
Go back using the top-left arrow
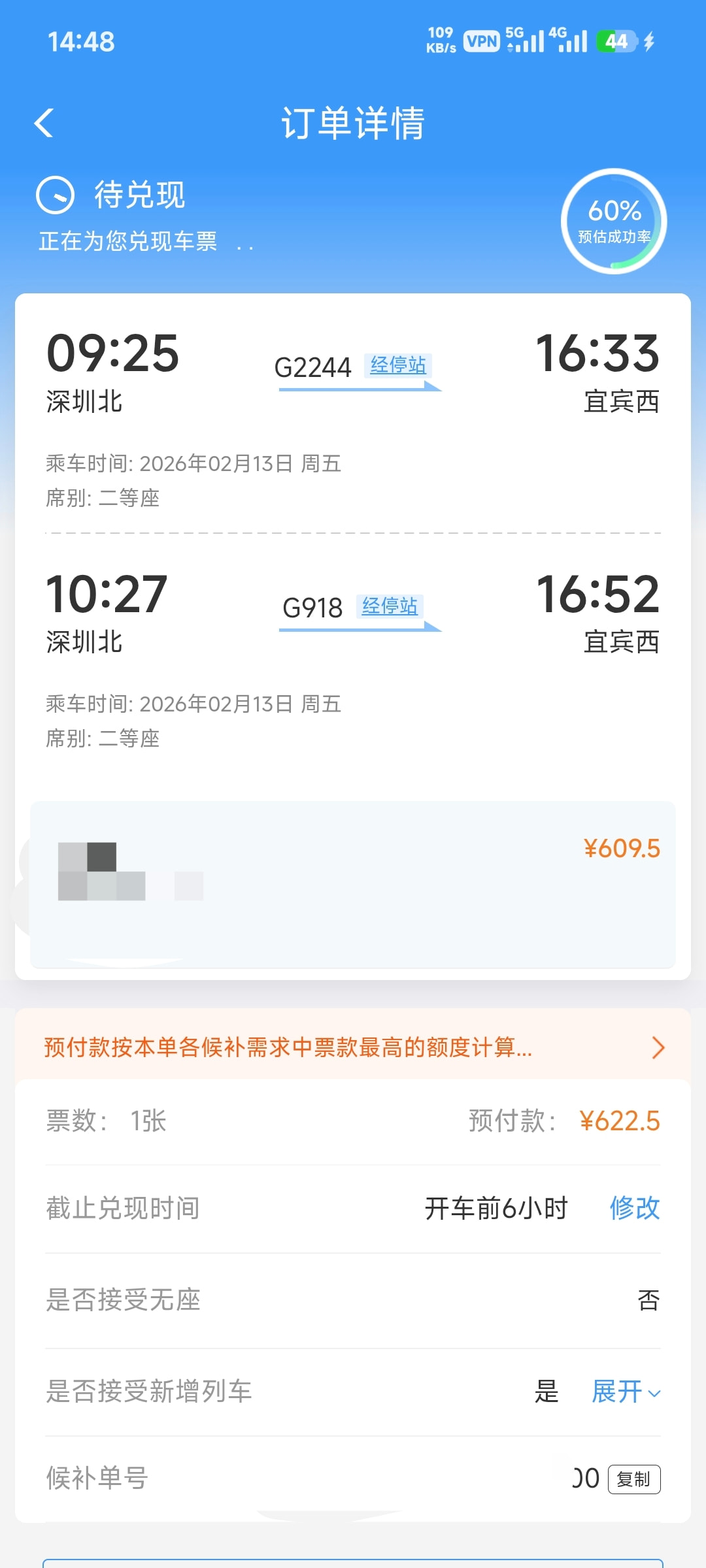(x=44, y=123)
